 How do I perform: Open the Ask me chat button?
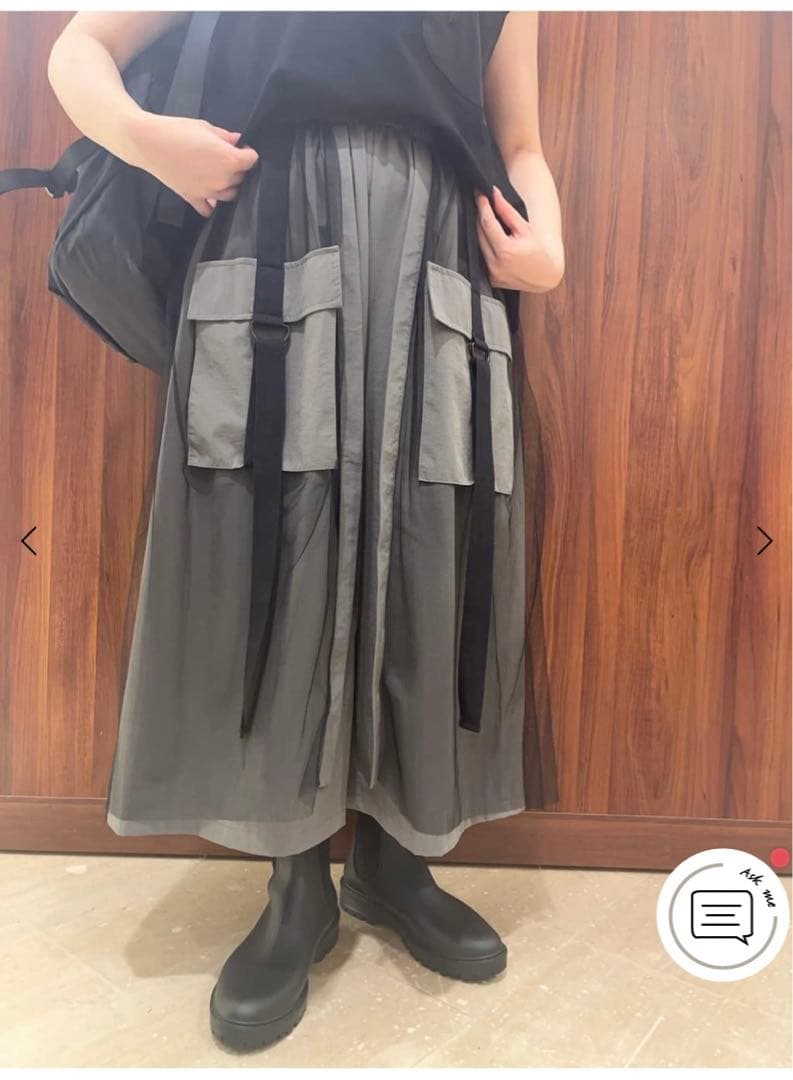tap(723, 914)
